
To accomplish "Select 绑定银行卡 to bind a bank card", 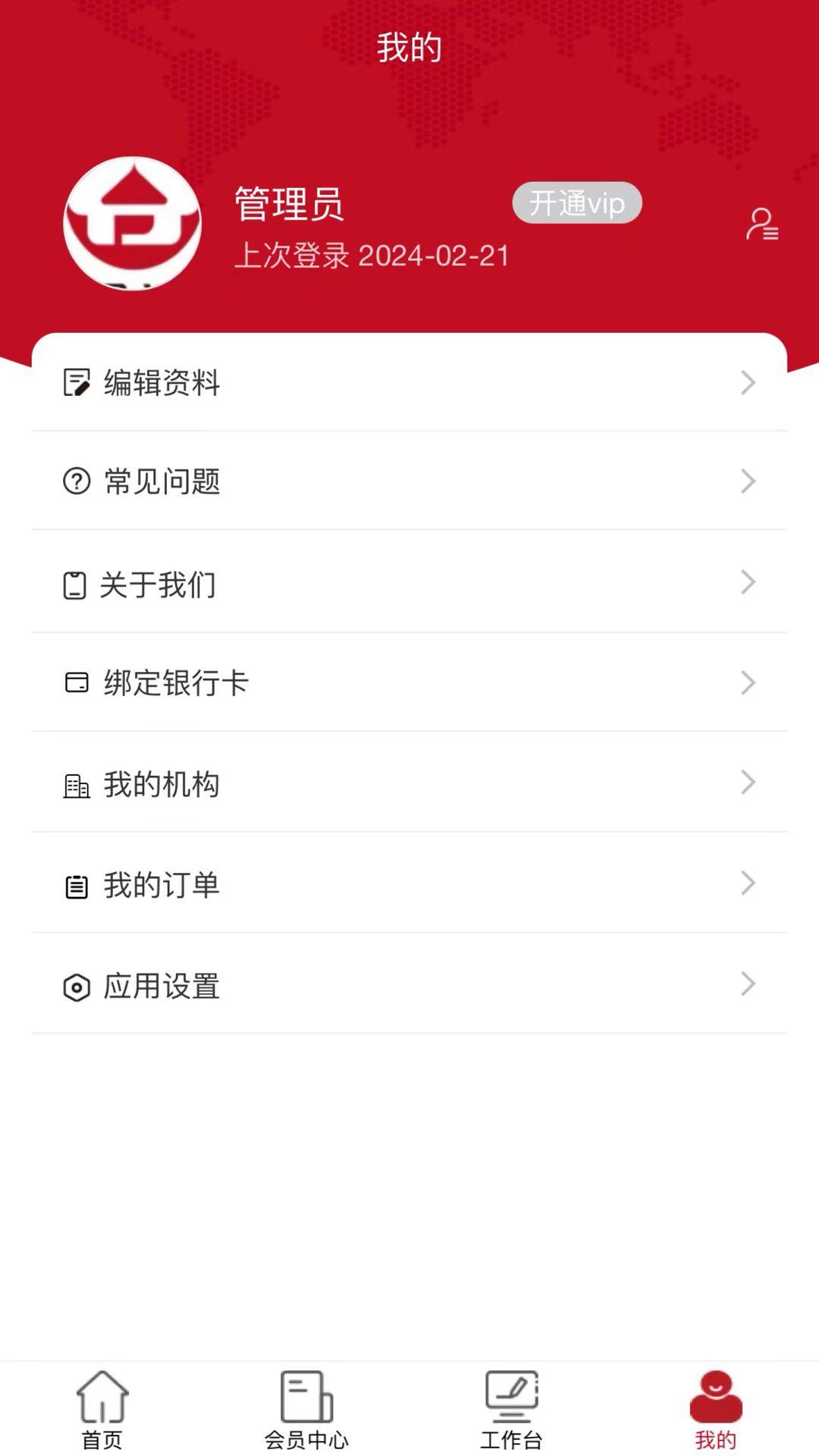I will coord(409,682).
